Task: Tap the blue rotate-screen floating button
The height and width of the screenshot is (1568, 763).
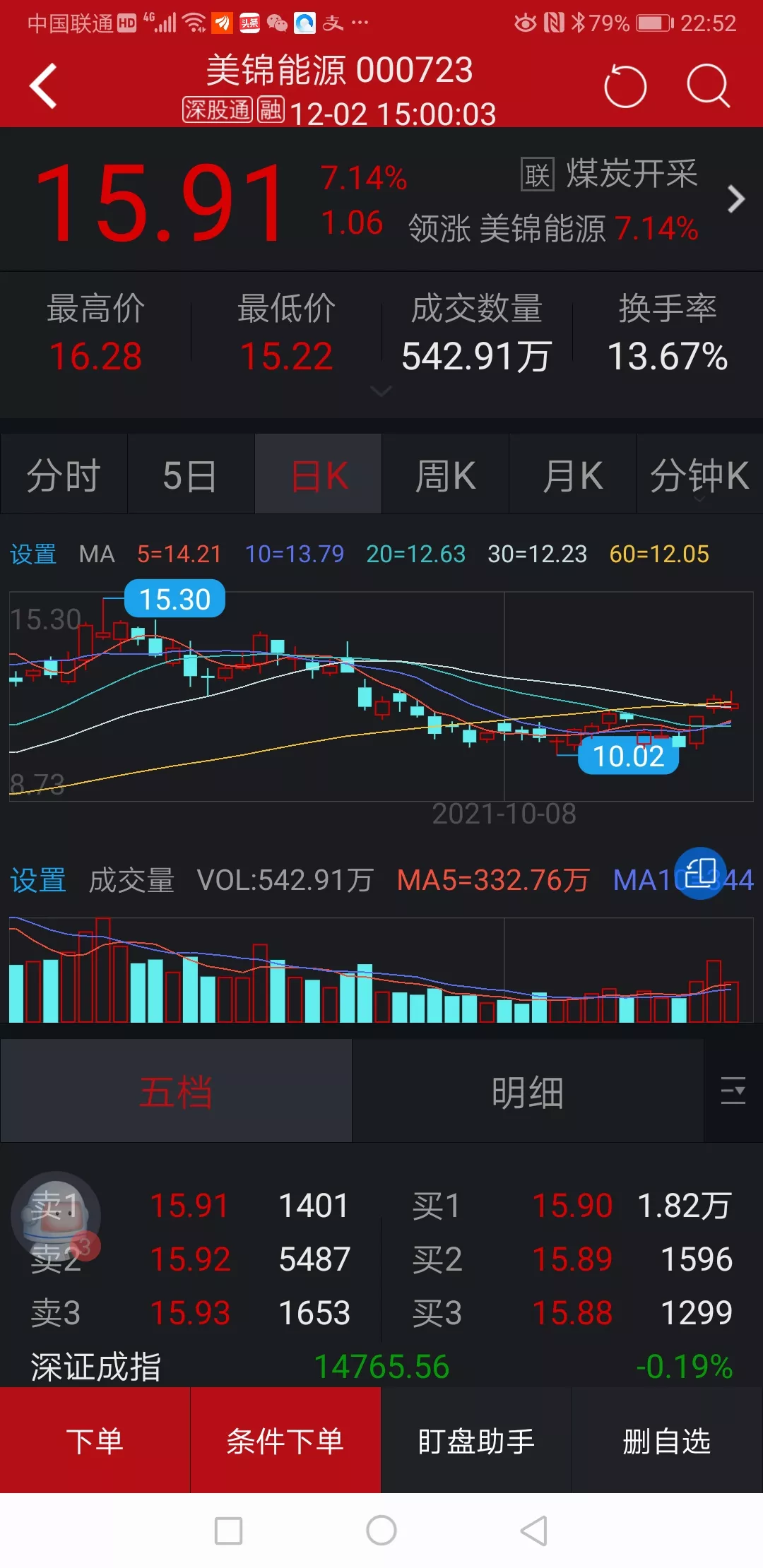Action: [x=700, y=873]
